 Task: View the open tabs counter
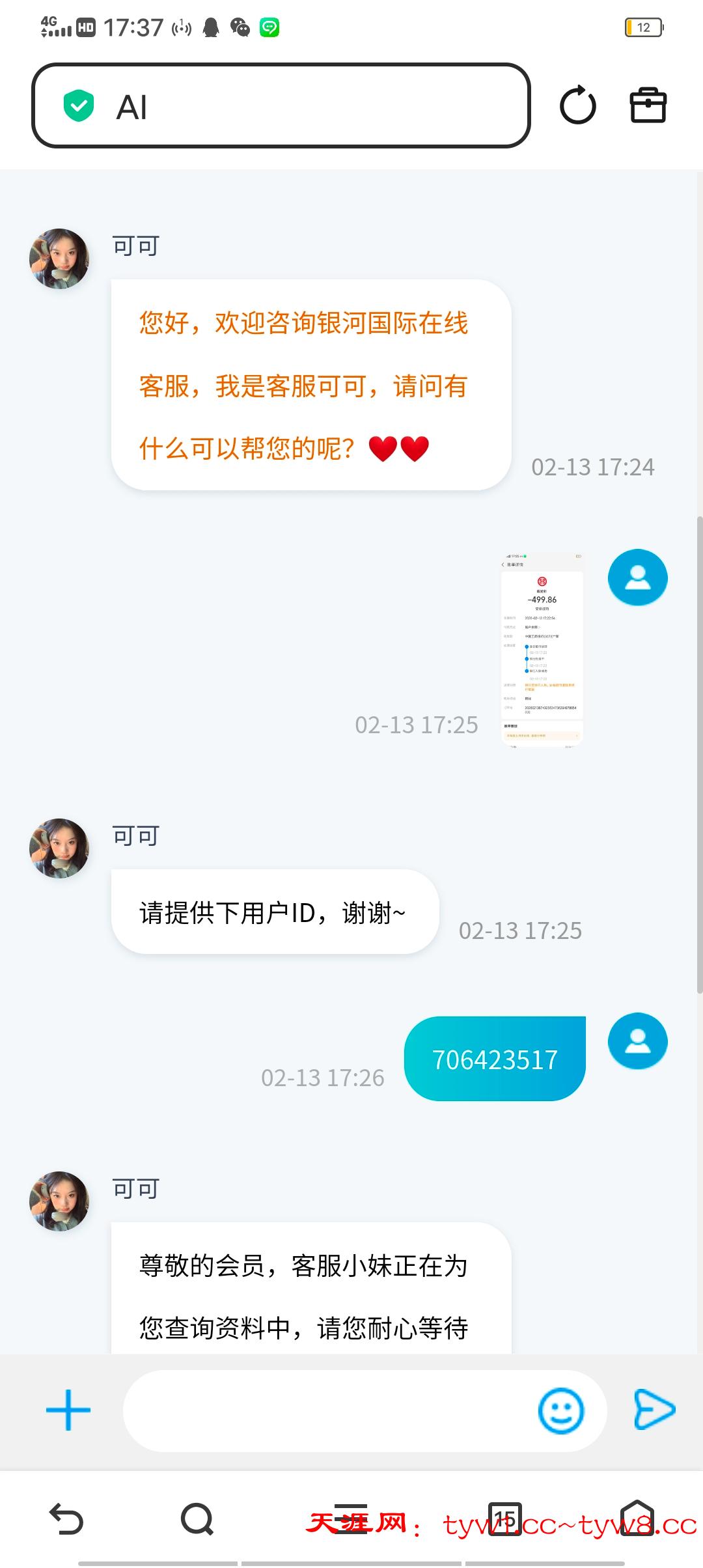pos(505,1519)
